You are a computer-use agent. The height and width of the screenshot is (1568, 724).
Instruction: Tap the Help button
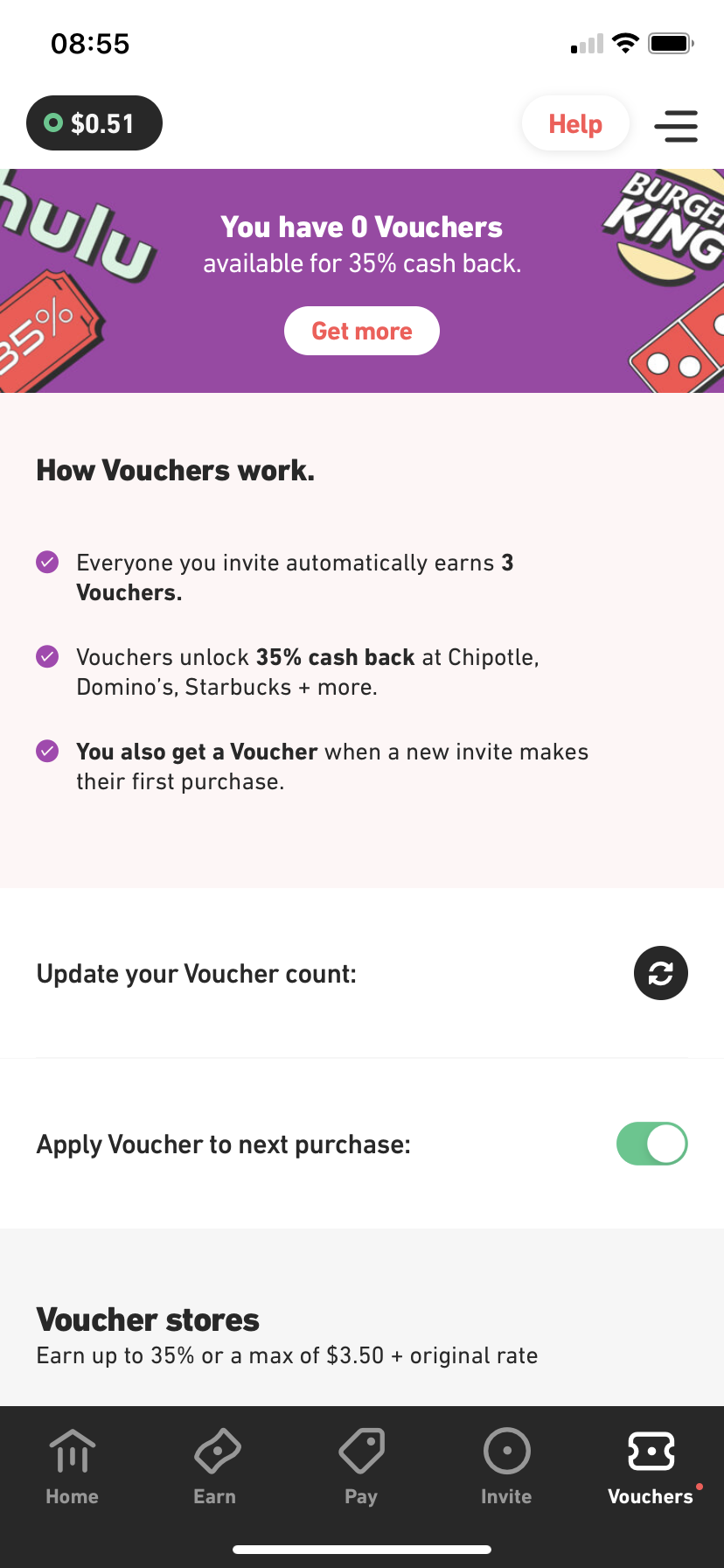tap(574, 124)
